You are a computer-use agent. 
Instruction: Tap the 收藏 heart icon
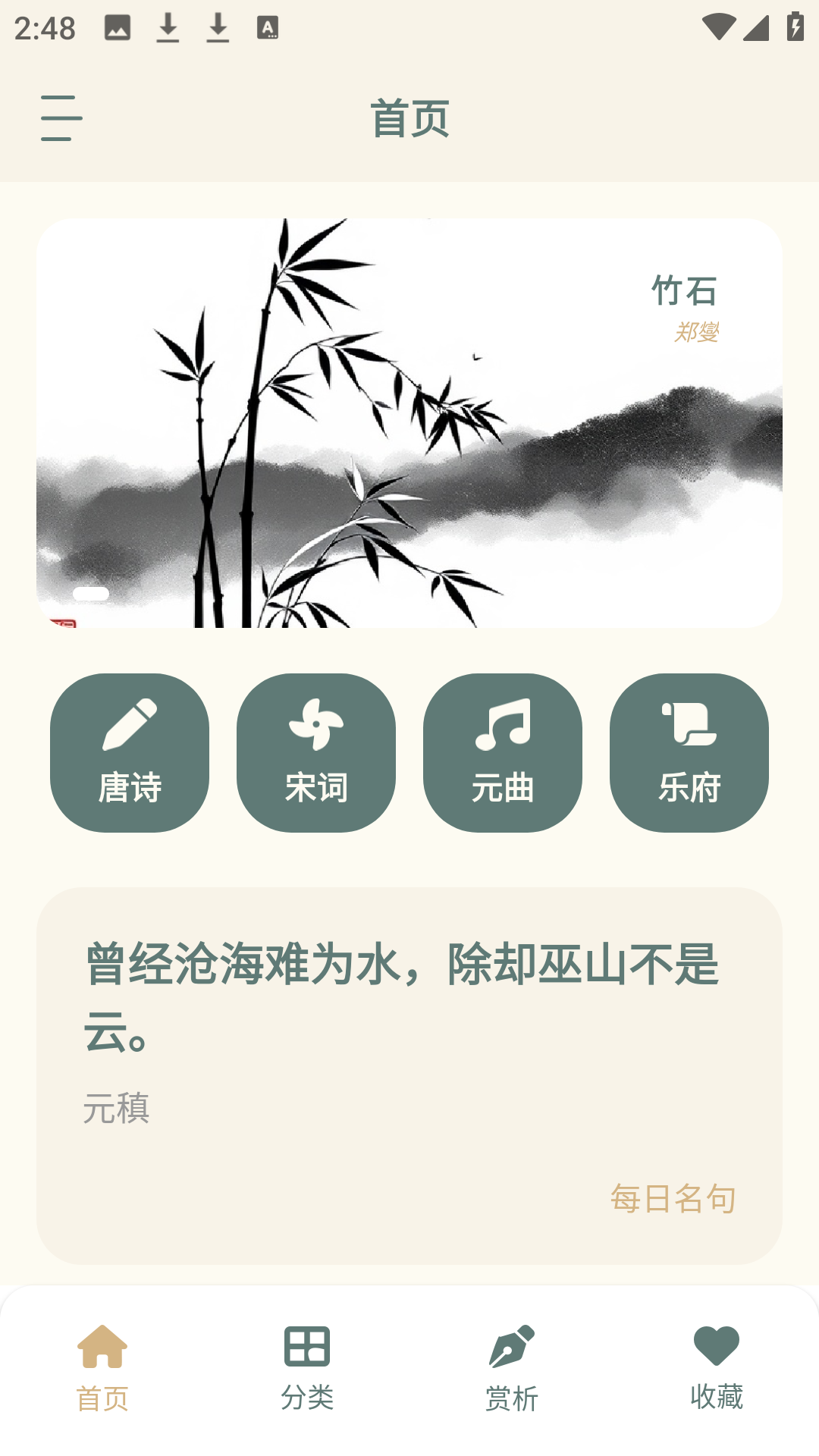[717, 1346]
